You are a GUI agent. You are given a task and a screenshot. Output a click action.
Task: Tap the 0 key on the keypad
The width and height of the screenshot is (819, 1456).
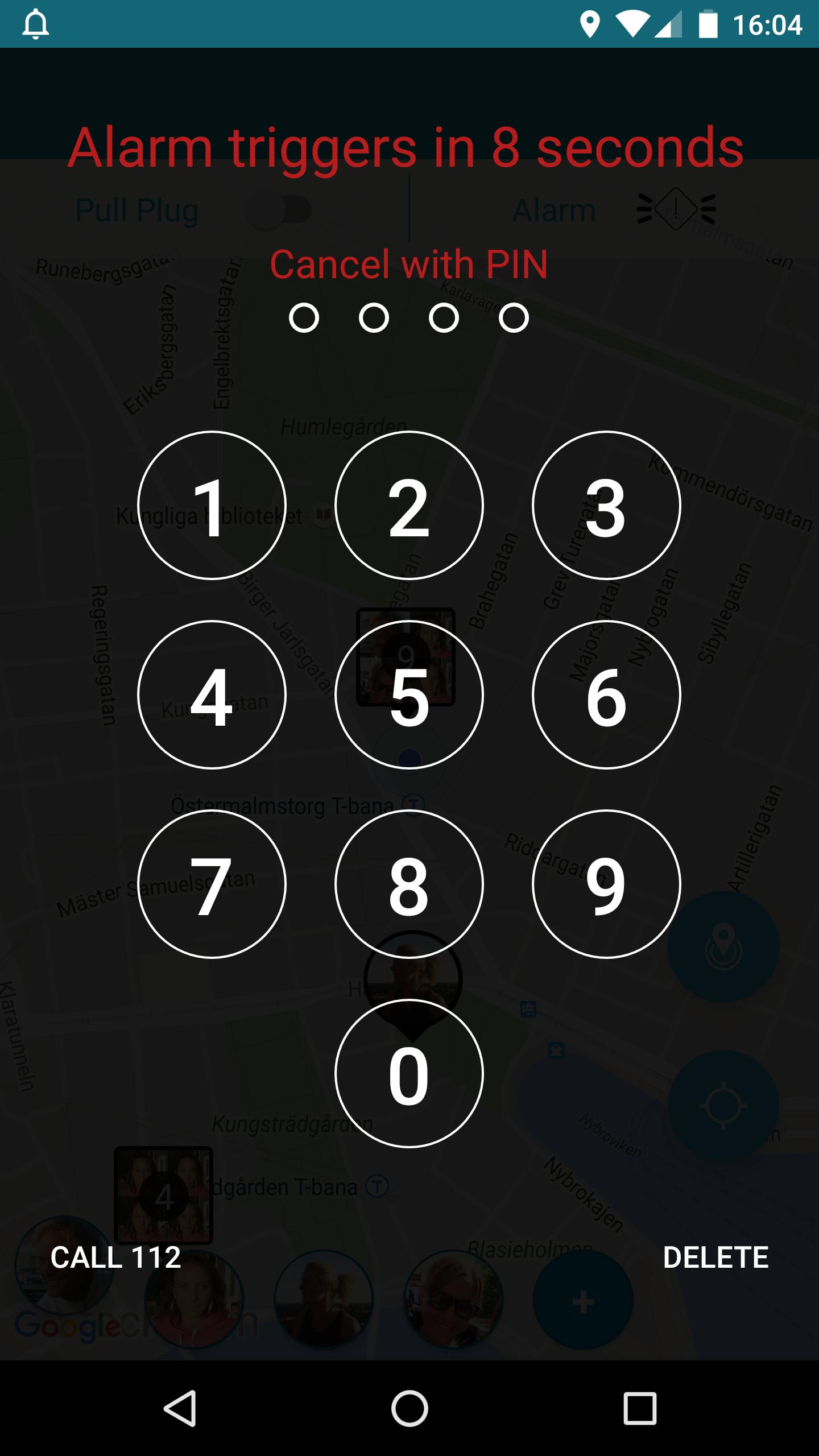pos(409,1074)
